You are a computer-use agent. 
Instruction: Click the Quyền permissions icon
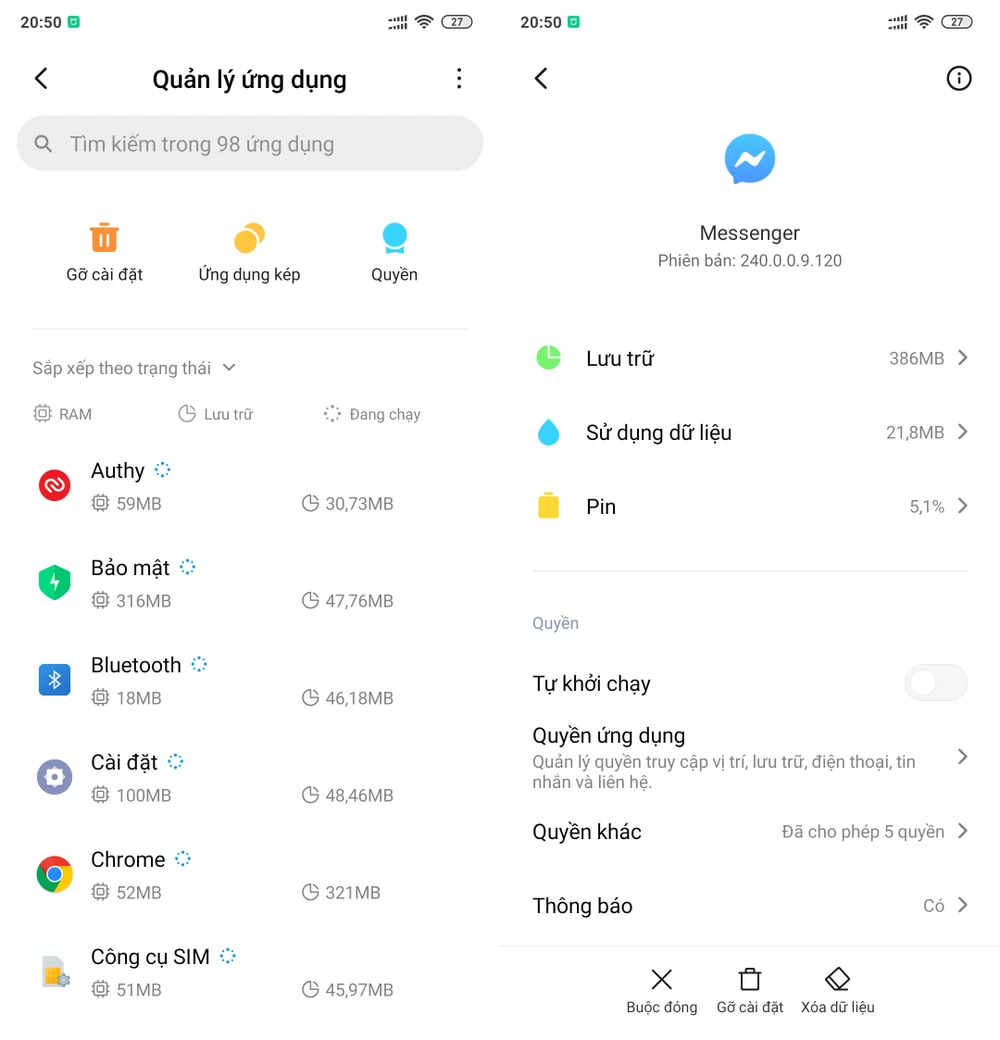click(394, 238)
